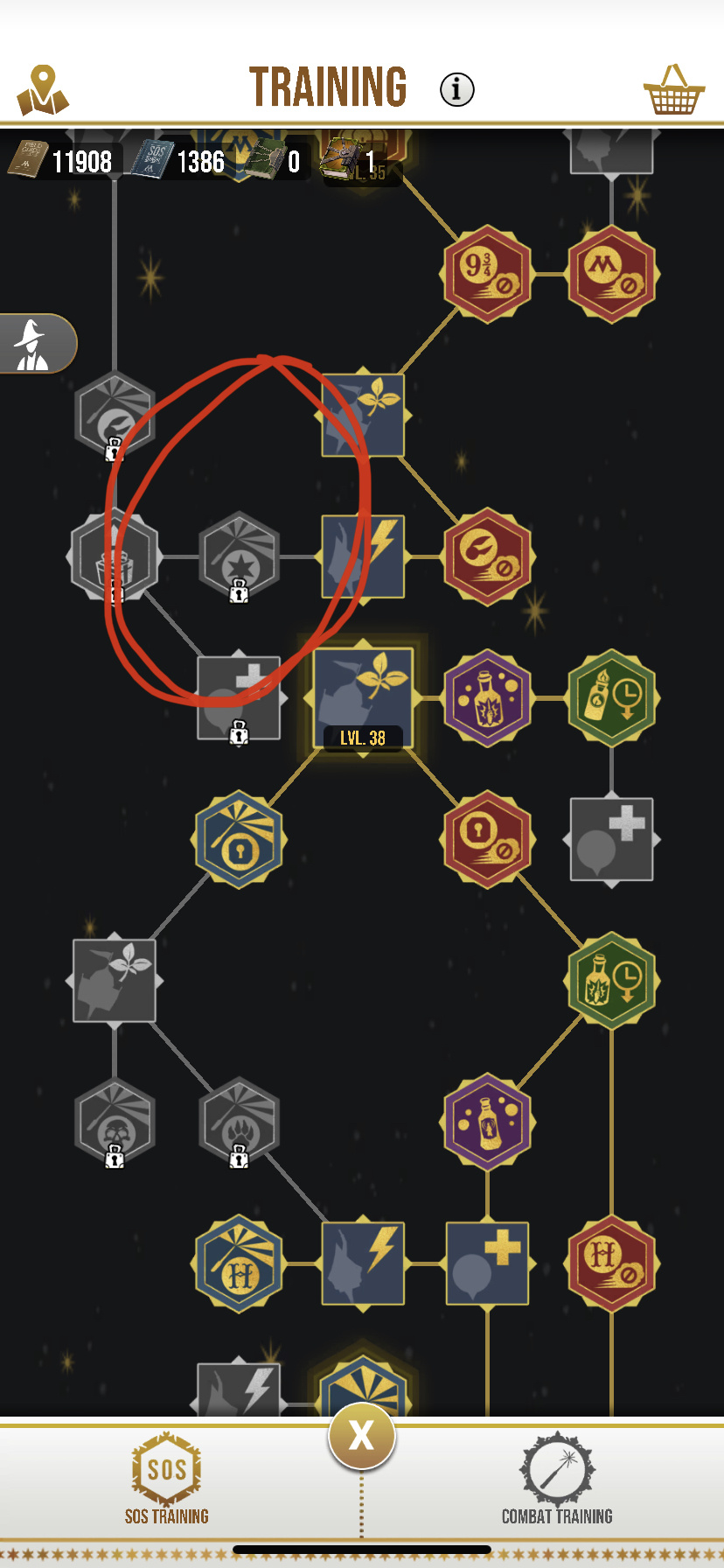The image size is (724, 1568).
Task: Select the red Hogwarts H node
Action: (x=611, y=1263)
